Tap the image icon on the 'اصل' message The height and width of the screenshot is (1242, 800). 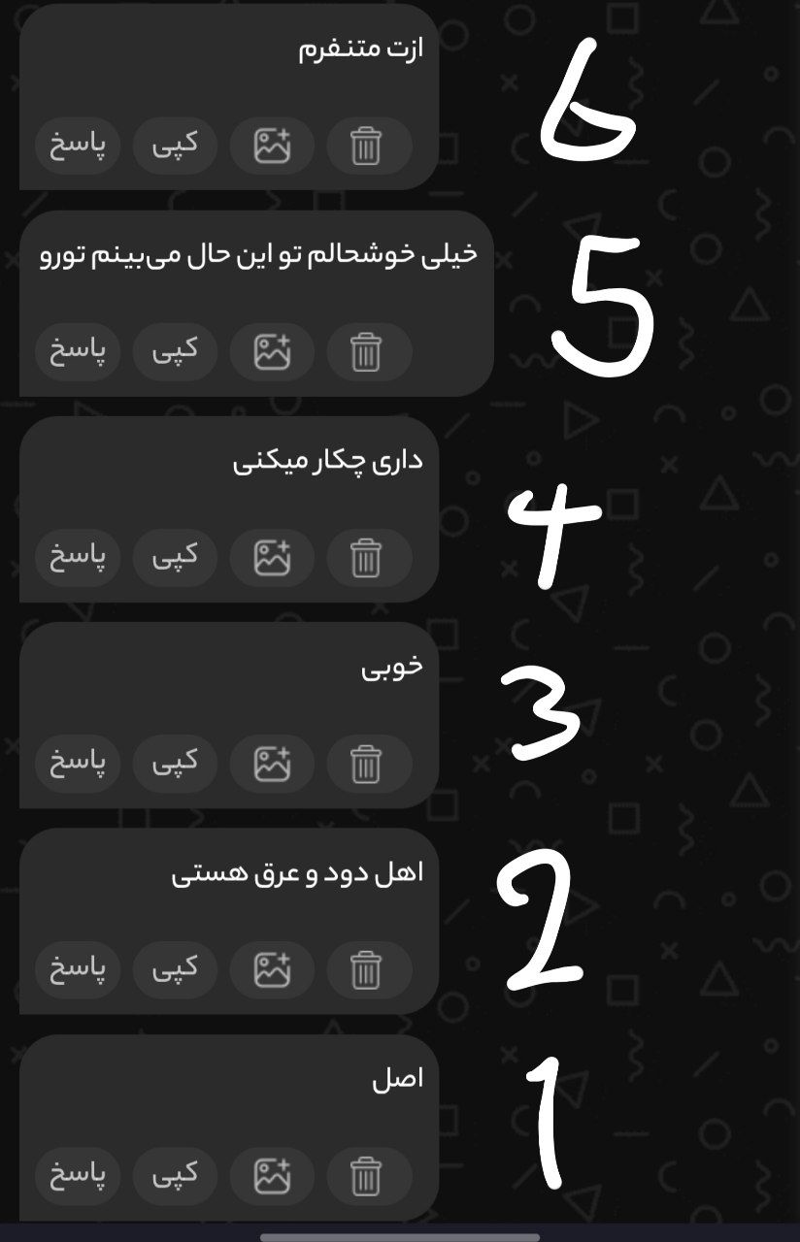[271, 1176]
